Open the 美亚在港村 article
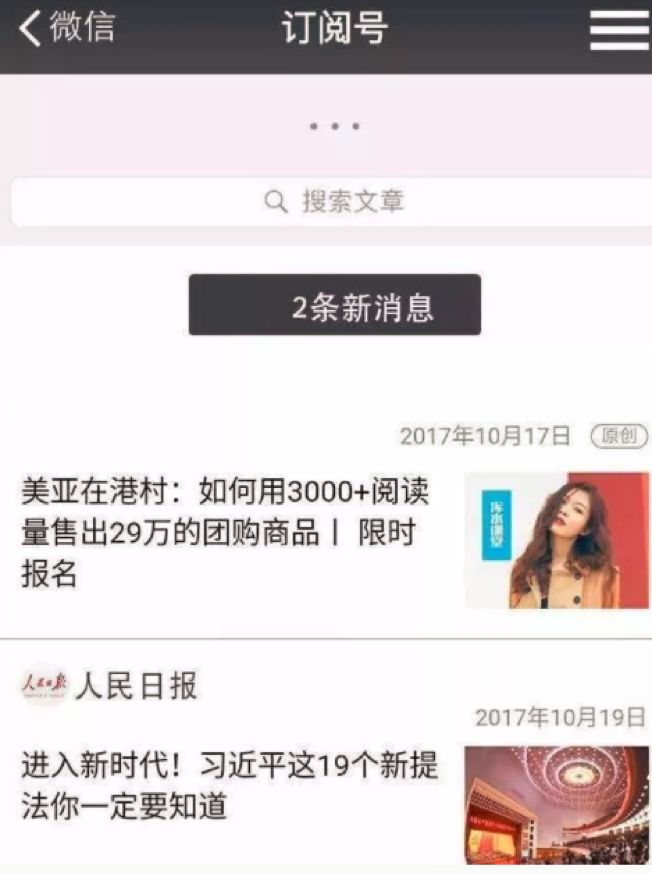The image size is (652, 873). click(x=225, y=533)
